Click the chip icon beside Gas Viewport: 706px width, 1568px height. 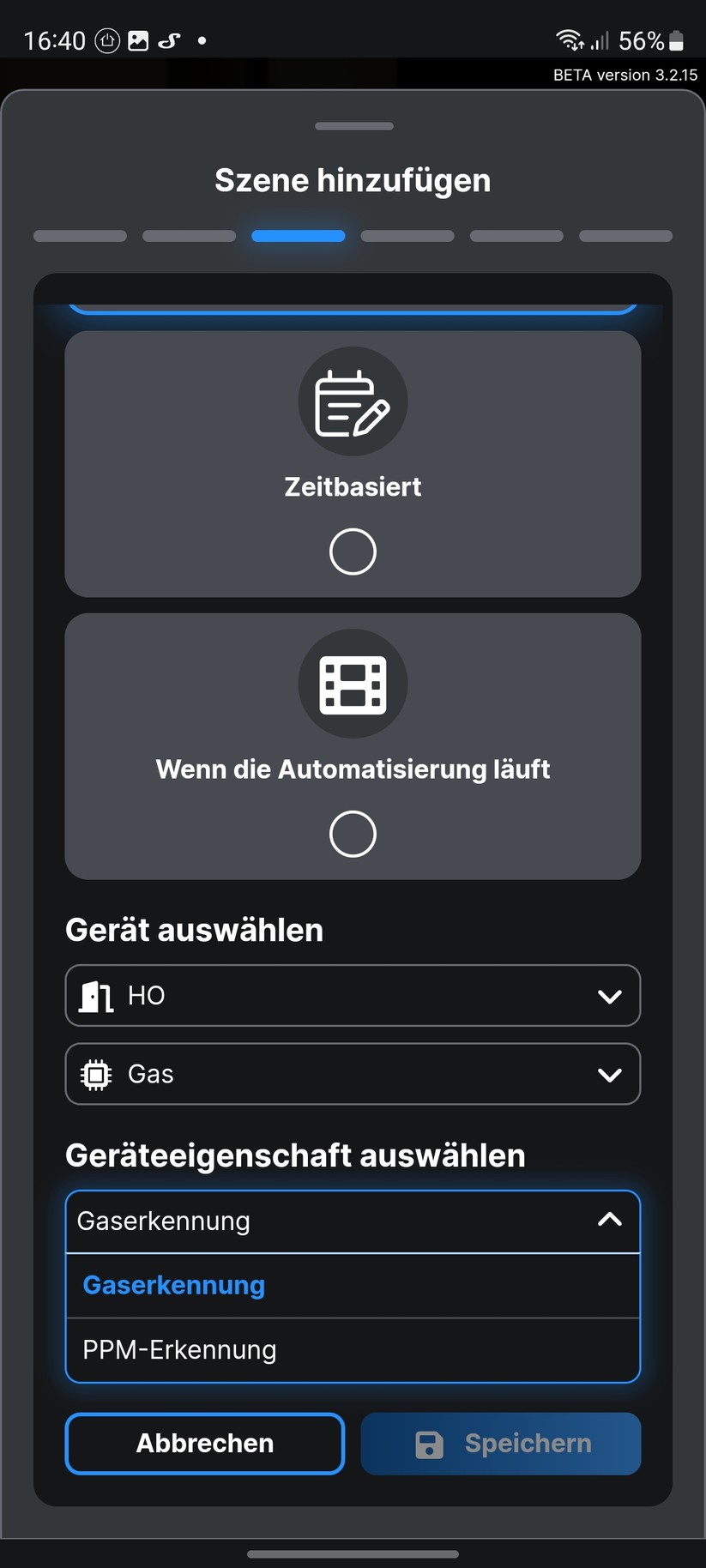tap(95, 1073)
